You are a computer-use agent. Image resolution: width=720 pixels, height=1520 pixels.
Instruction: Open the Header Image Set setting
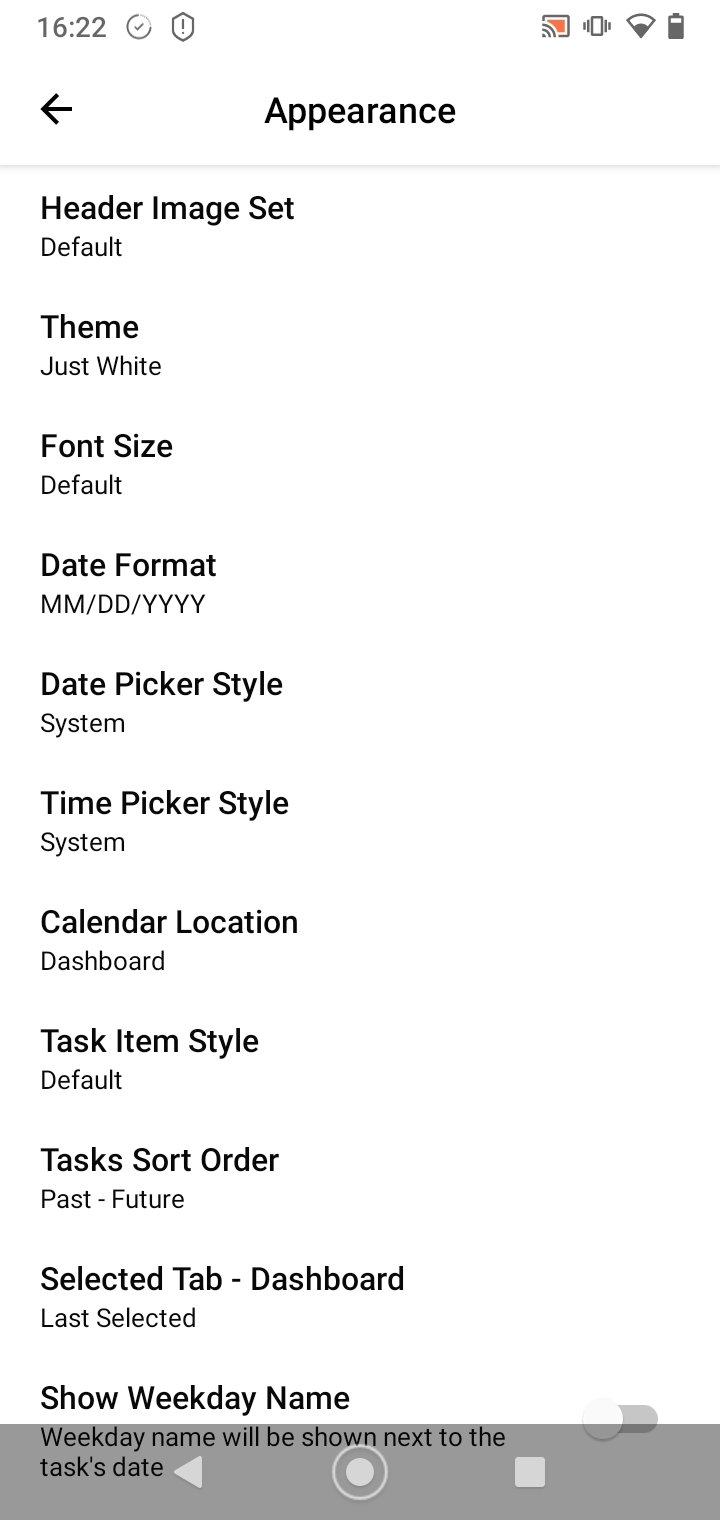360,226
